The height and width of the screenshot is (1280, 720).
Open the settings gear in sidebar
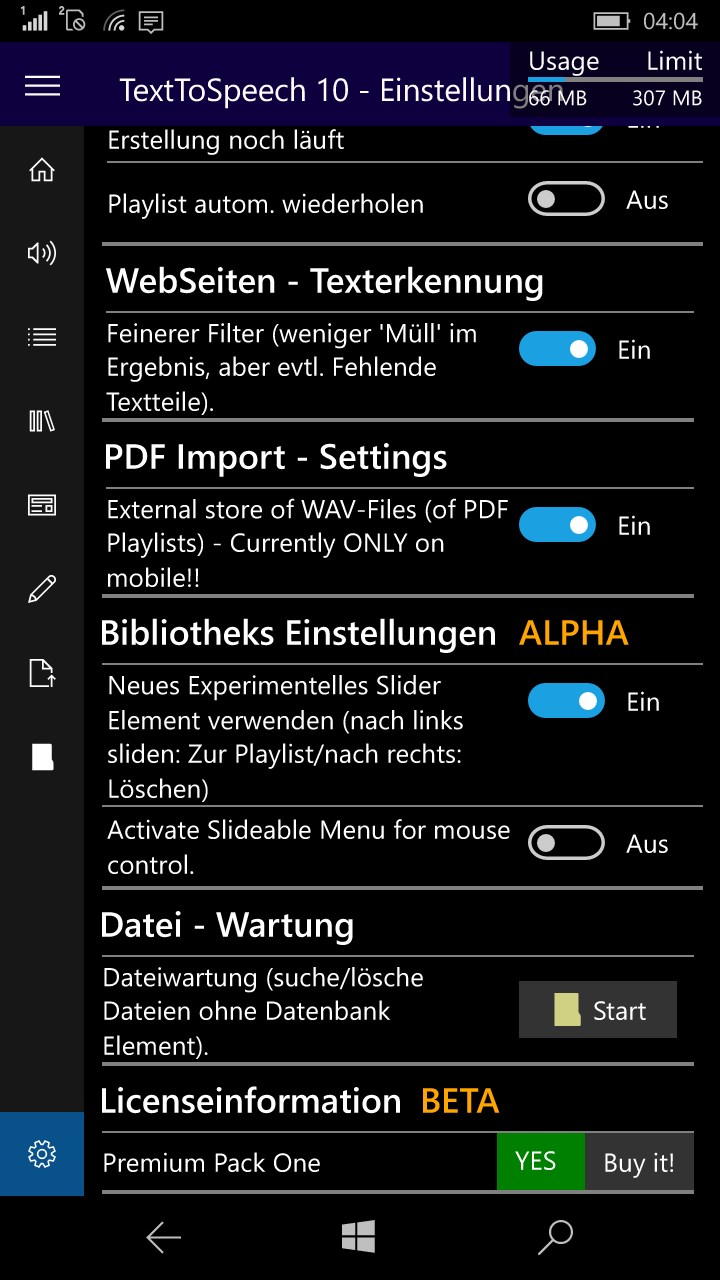coord(42,1154)
